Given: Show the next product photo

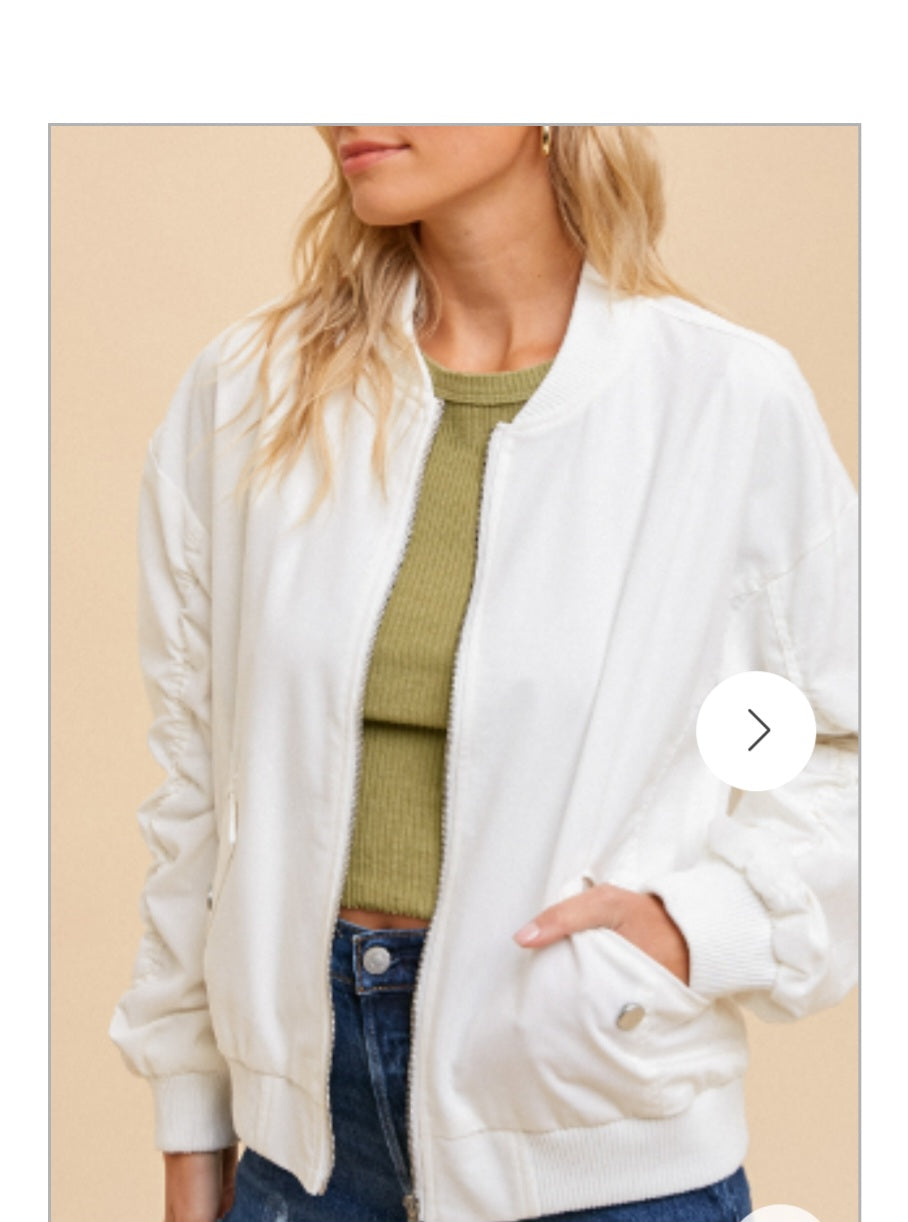Looking at the screenshot, I should pos(756,731).
